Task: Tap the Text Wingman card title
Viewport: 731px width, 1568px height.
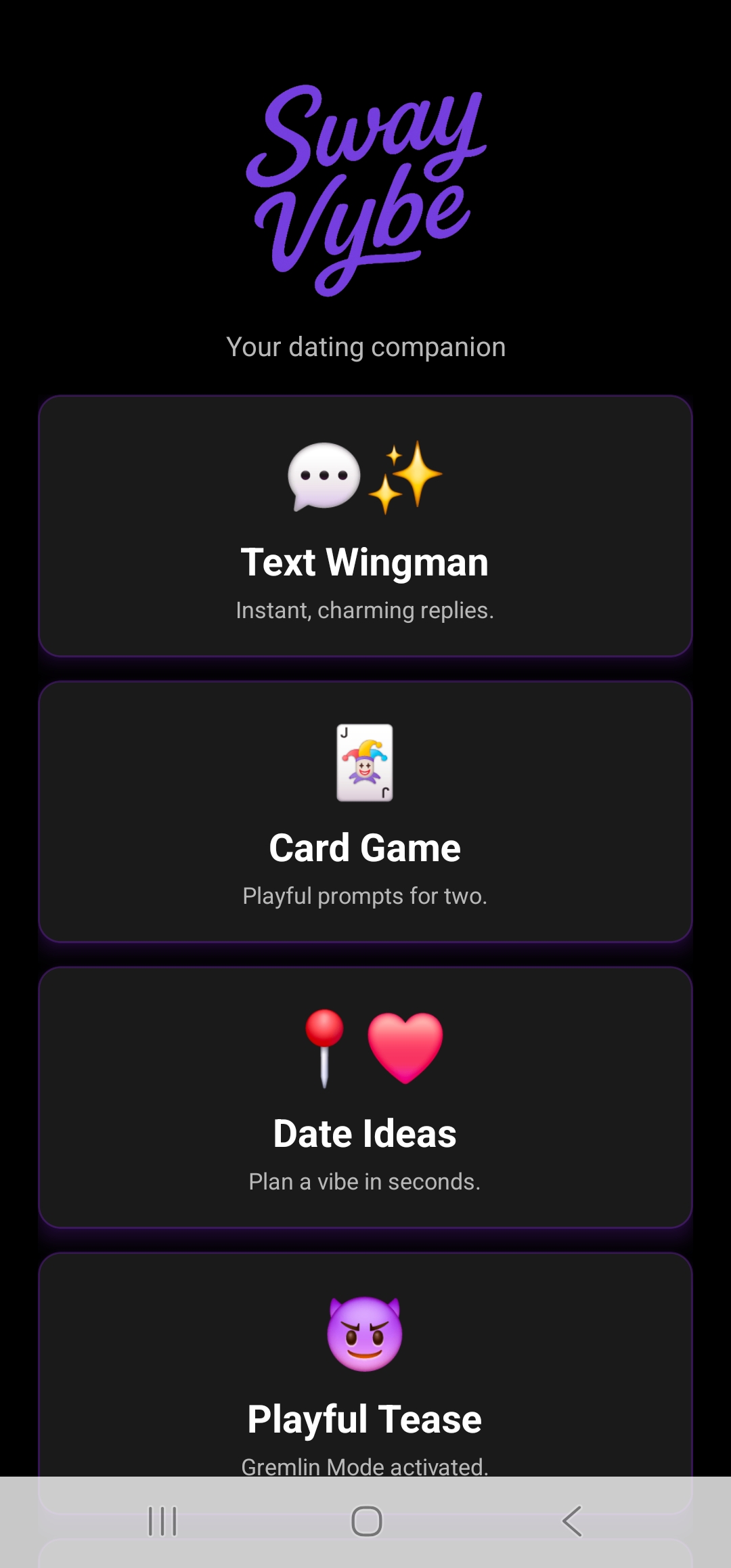Action: point(365,562)
